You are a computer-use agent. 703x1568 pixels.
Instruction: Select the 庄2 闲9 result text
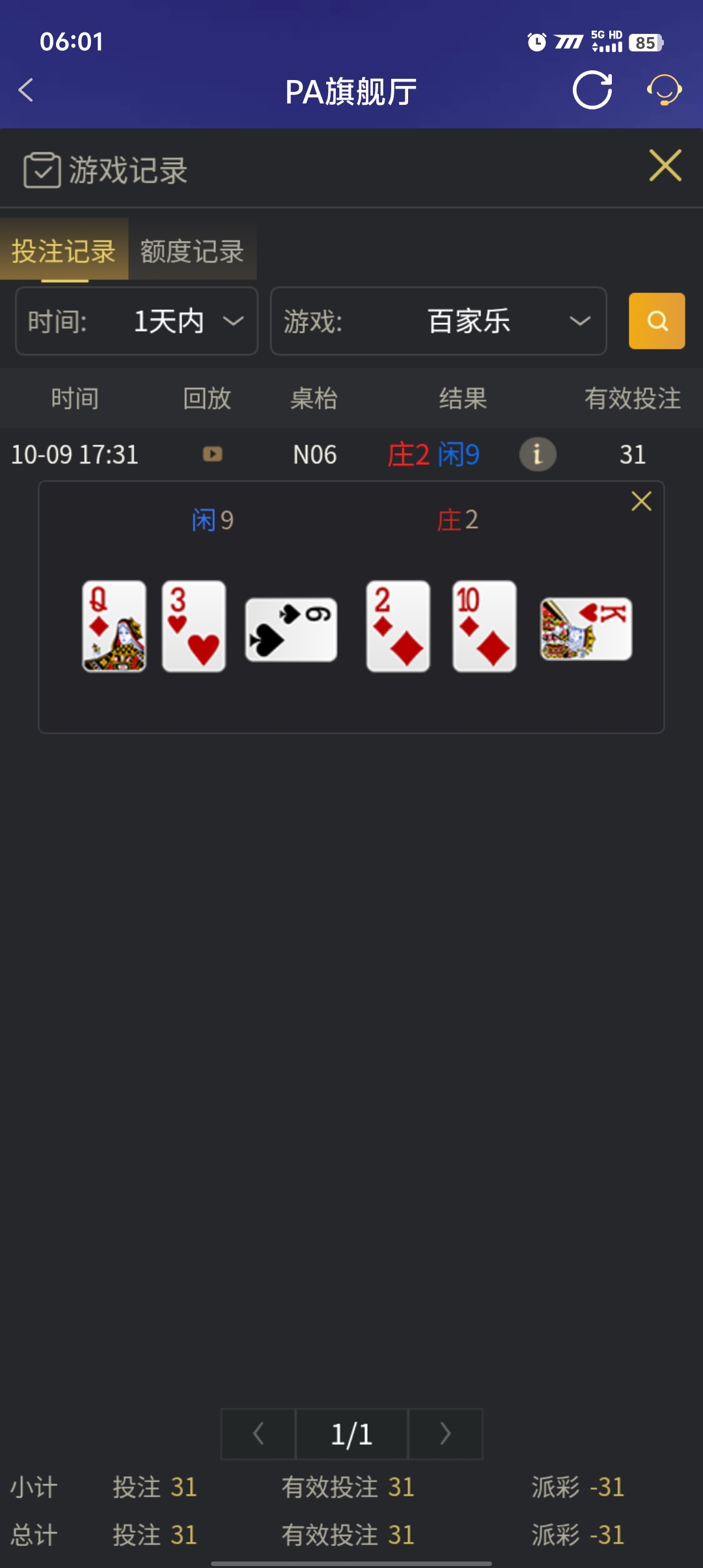pyautogui.click(x=435, y=455)
